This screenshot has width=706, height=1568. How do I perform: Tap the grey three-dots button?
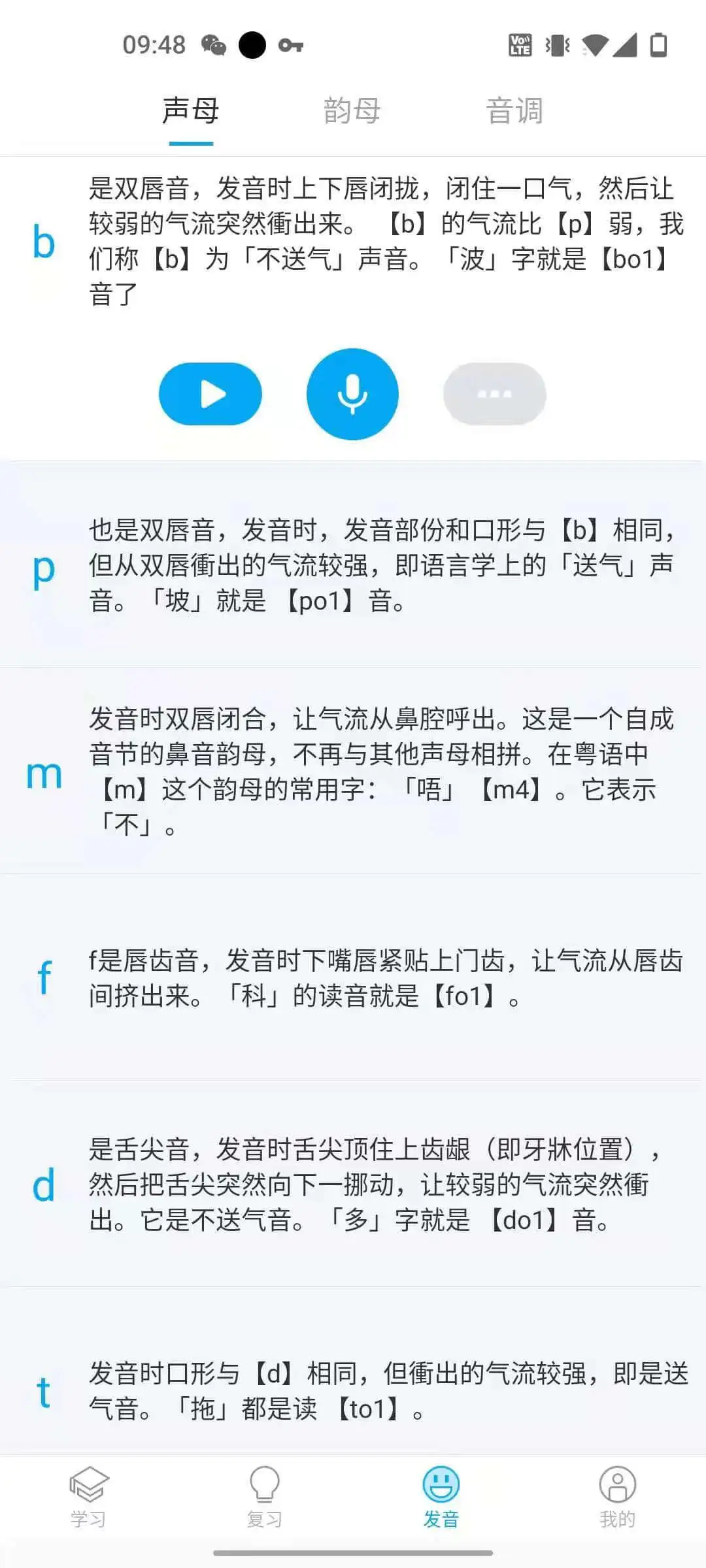tap(495, 394)
